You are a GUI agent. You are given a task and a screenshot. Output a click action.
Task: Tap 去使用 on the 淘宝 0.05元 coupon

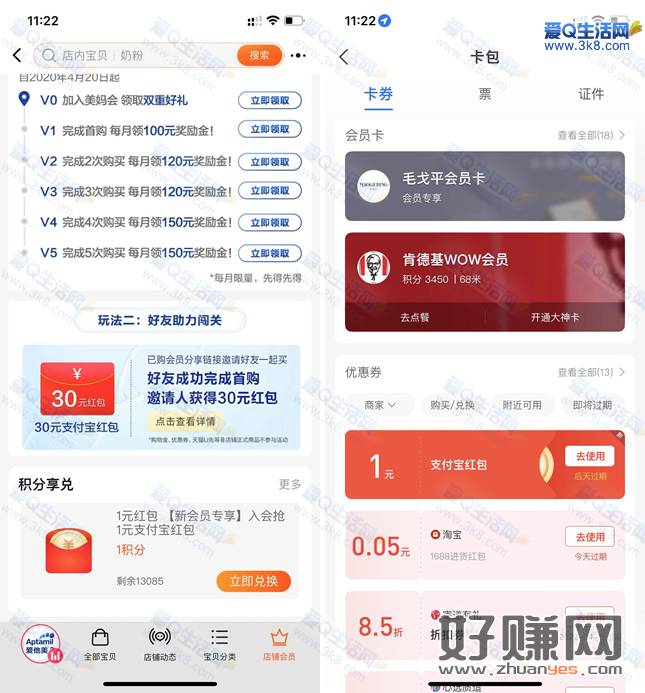click(x=589, y=537)
